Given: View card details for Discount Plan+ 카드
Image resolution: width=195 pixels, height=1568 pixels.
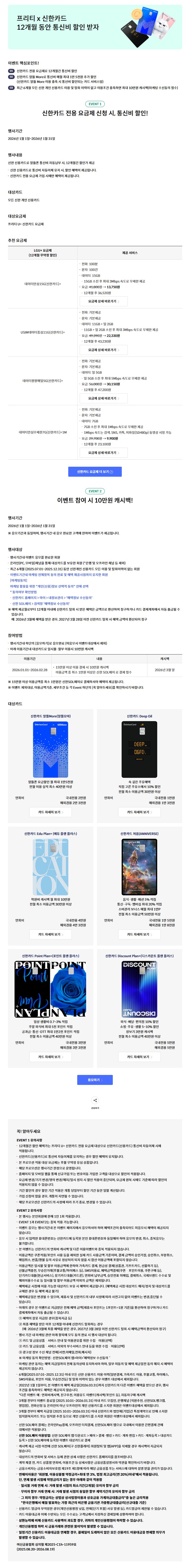Looking at the screenshot, I should (x=139, y=1057).
